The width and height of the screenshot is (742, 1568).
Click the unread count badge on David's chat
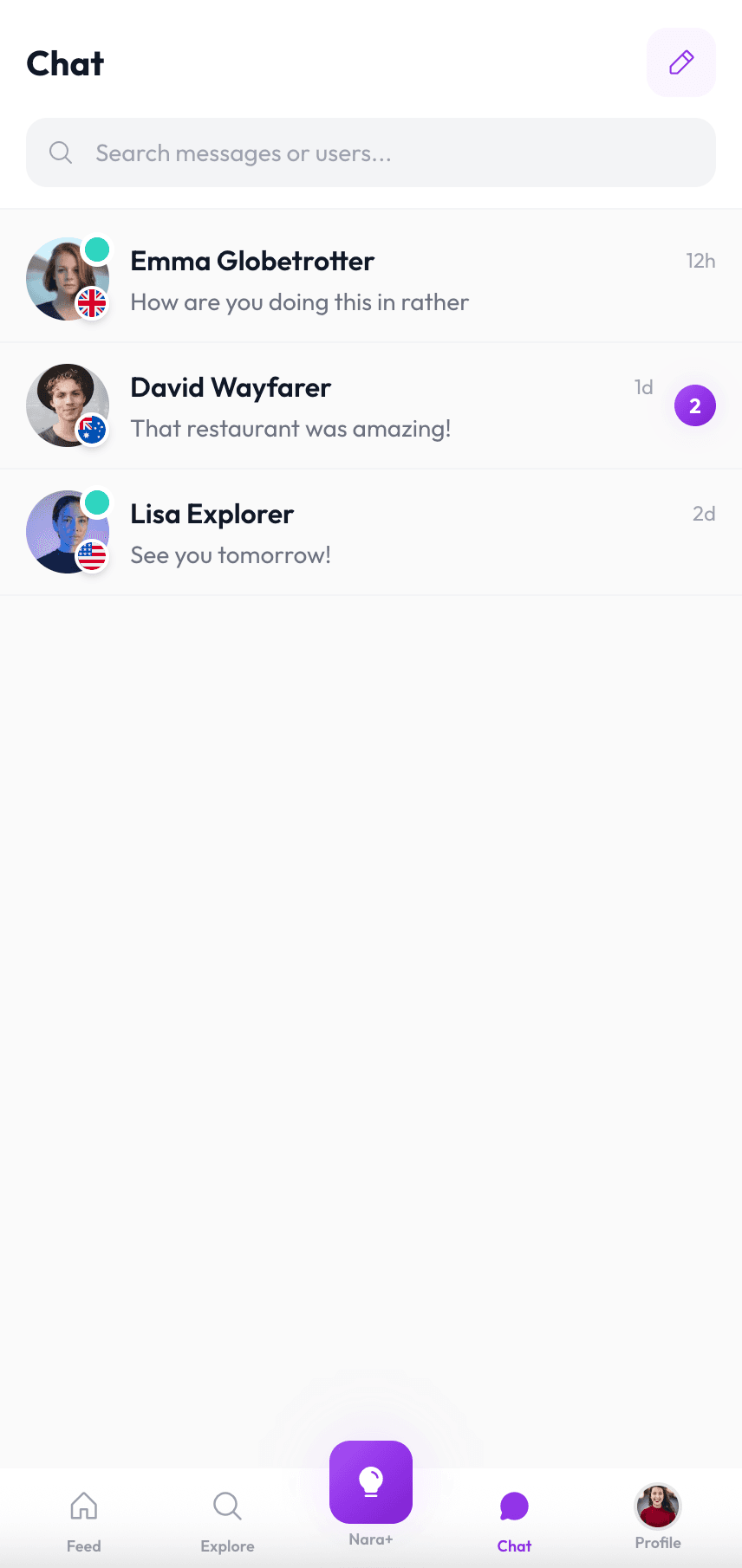coord(694,405)
